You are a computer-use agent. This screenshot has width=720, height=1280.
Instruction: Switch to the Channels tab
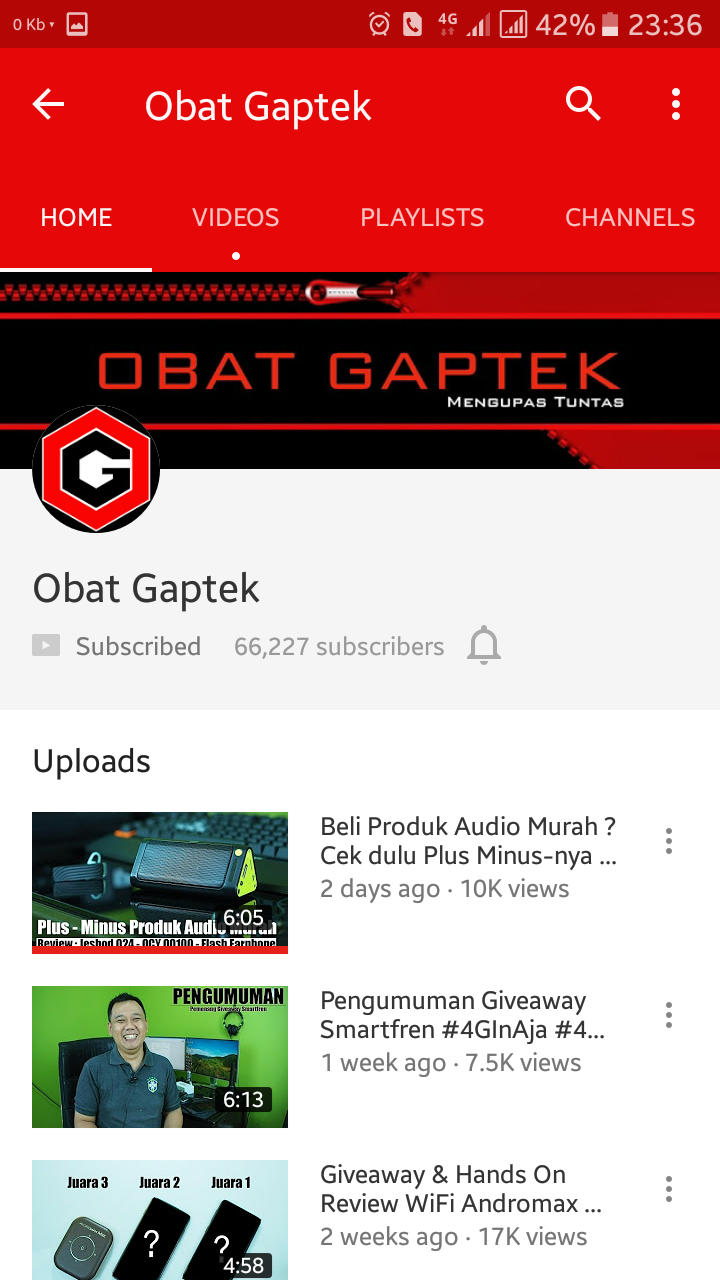[629, 218]
